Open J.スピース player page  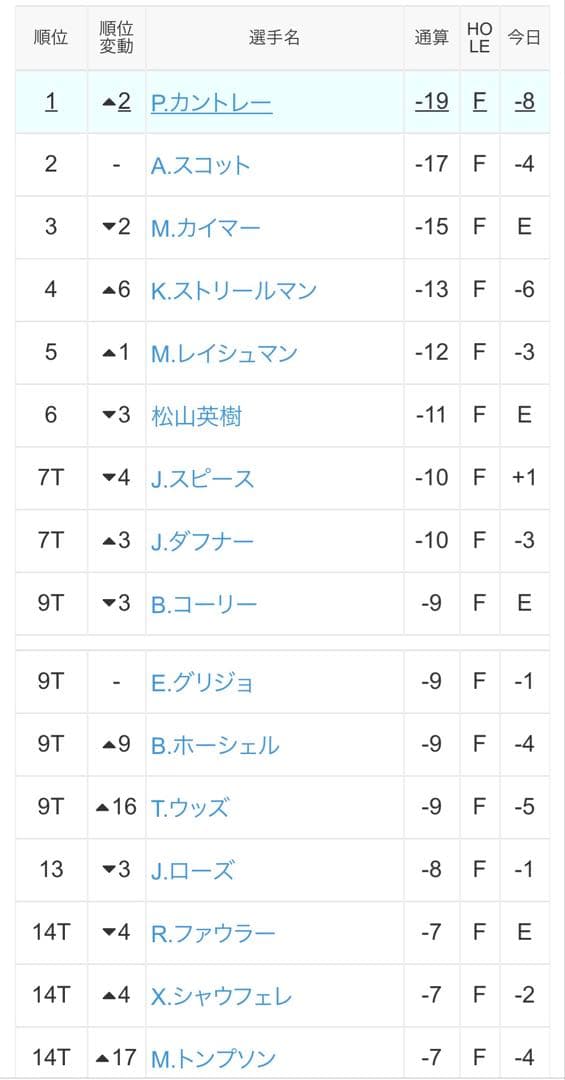point(203,479)
